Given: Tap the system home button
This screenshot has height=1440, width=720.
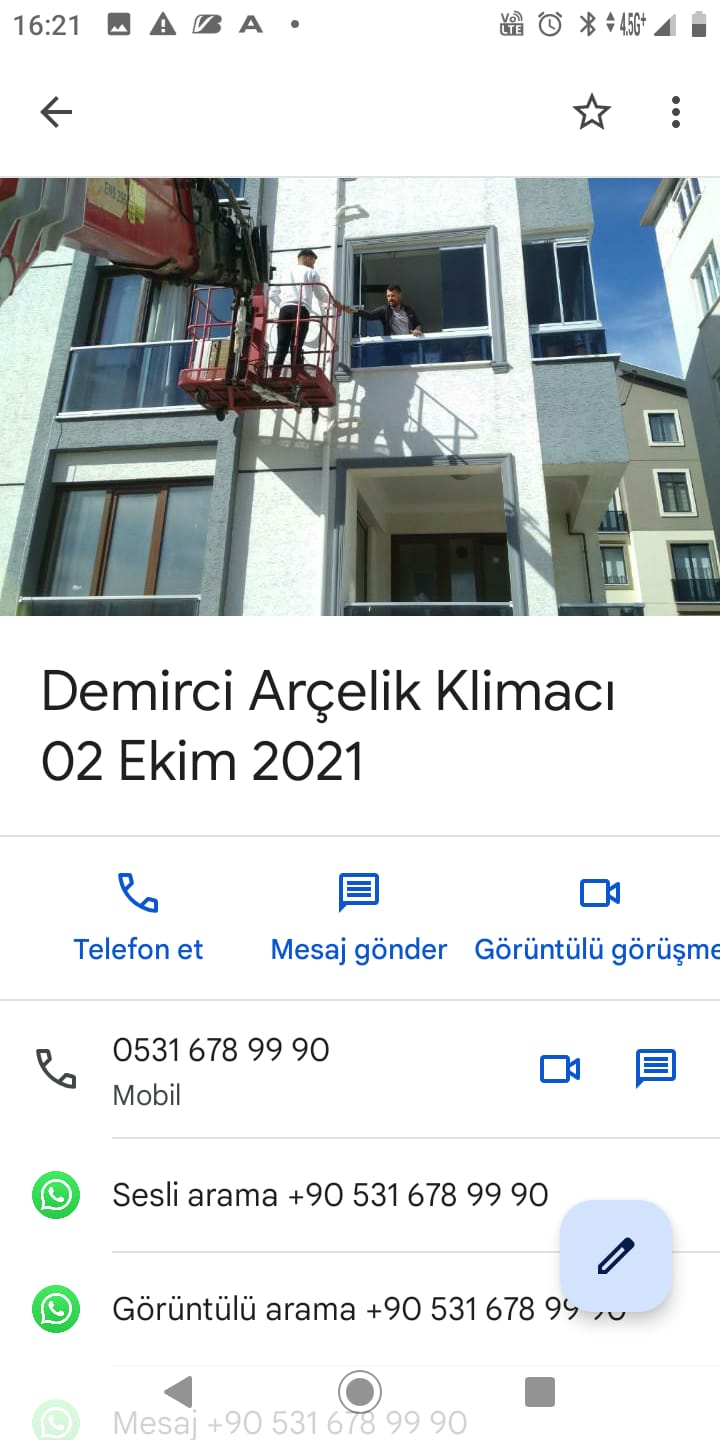Looking at the screenshot, I should pyautogui.click(x=360, y=1391).
